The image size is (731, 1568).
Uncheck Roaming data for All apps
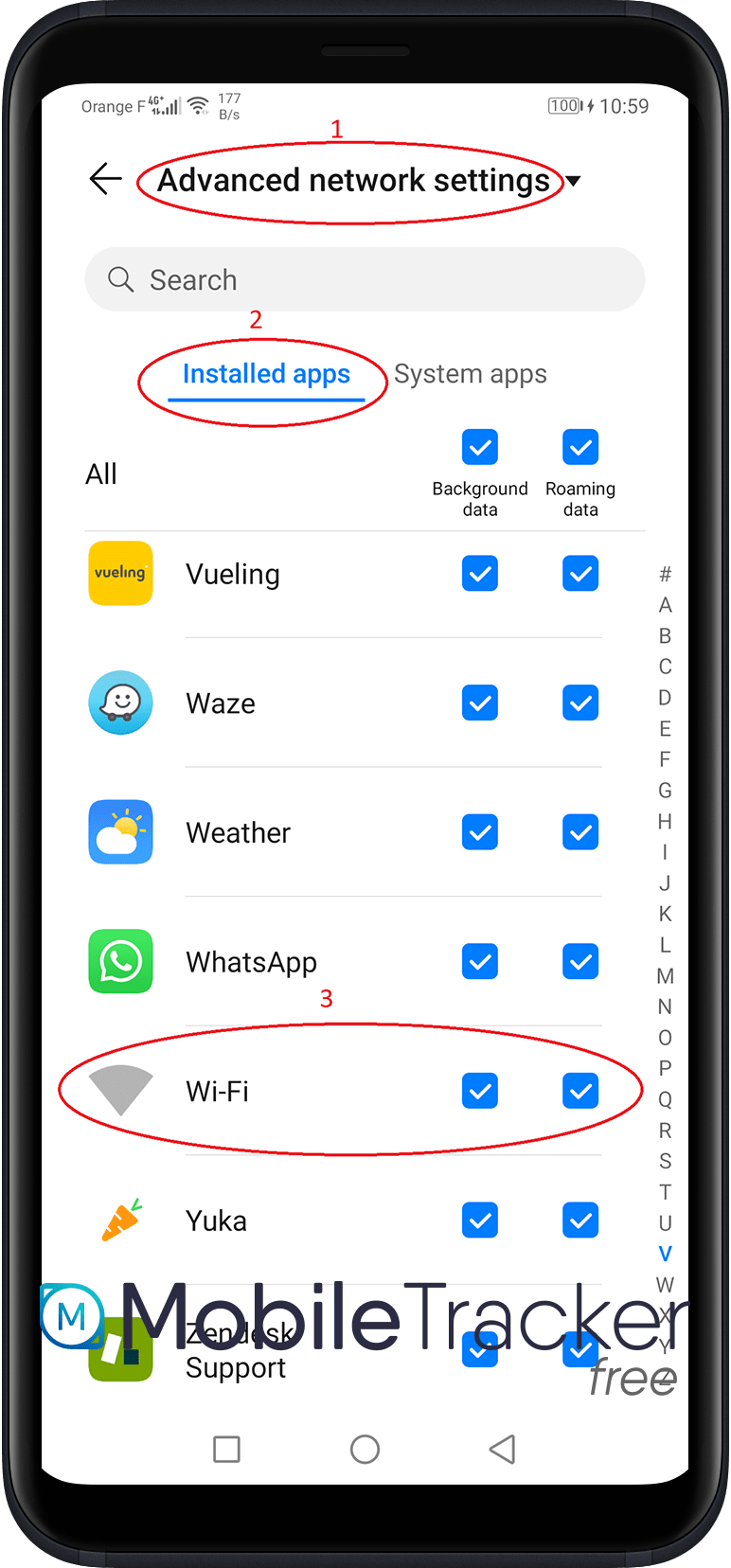[x=580, y=447]
